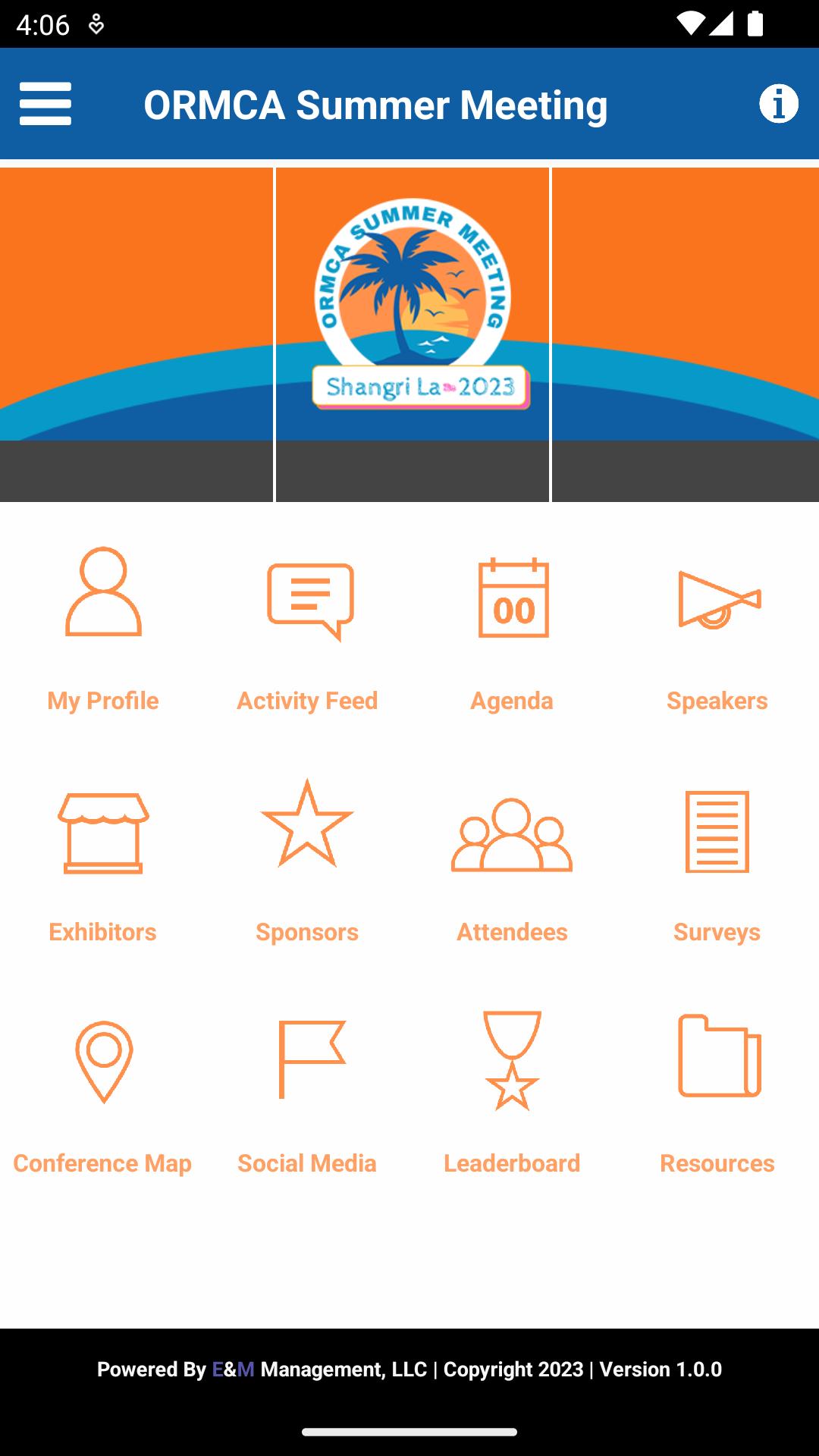
Task: Open the Exhibitors section
Action: pyautogui.click(x=103, y=861)
